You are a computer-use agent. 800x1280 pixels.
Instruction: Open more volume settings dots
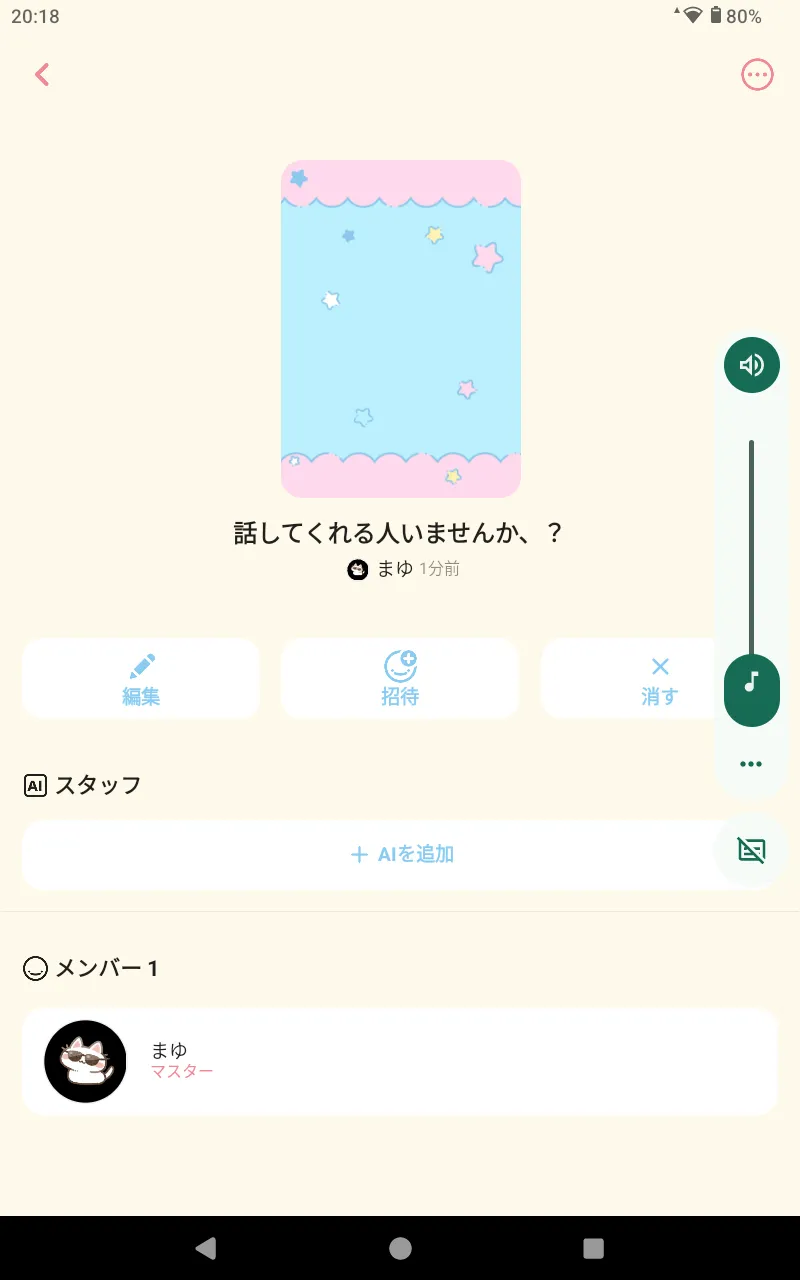(752, 765)
